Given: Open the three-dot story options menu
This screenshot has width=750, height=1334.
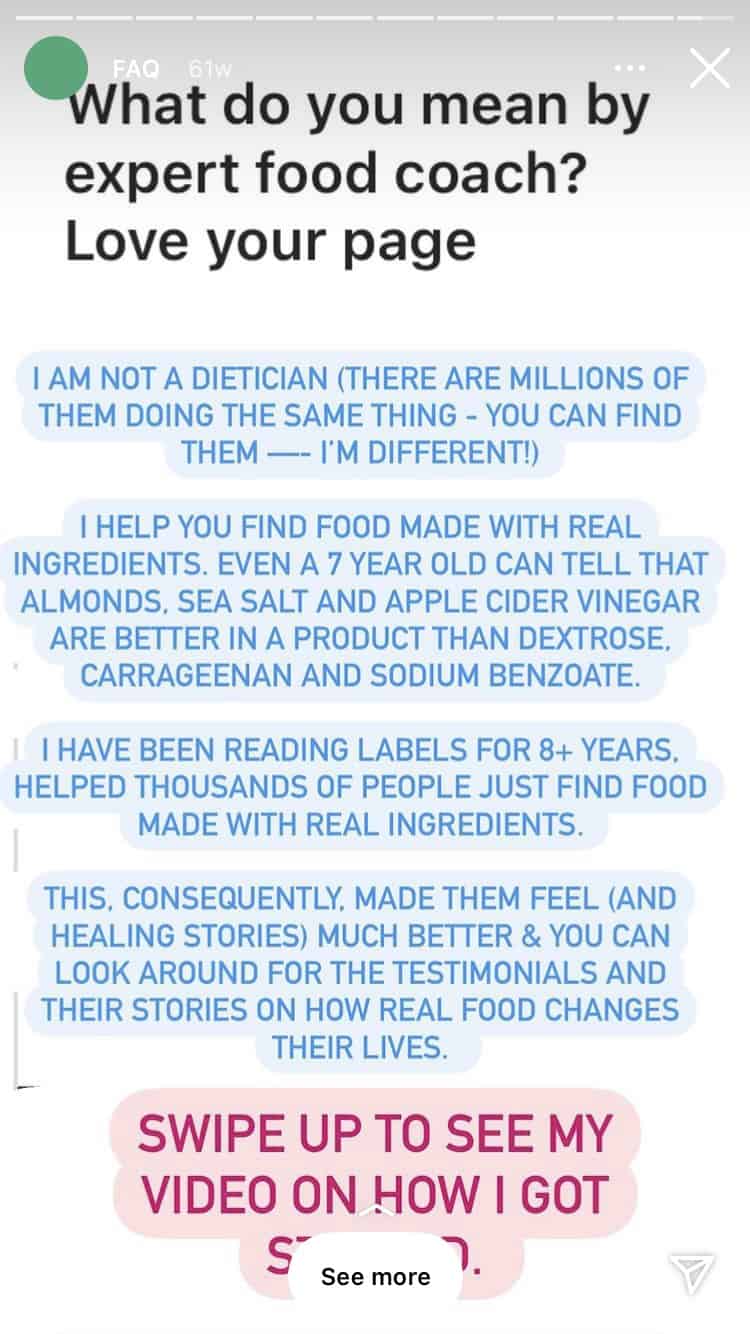Looking at the screenshot, I should [630, 69].
